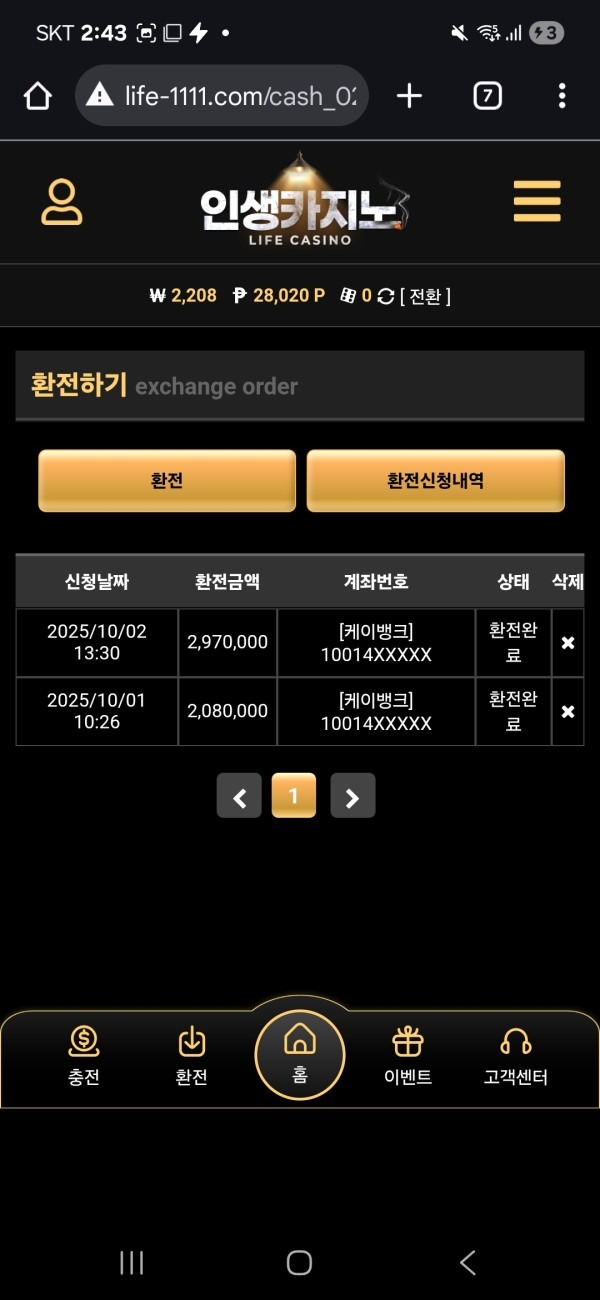
Task: Go to the next page
Action: point(352,796)
